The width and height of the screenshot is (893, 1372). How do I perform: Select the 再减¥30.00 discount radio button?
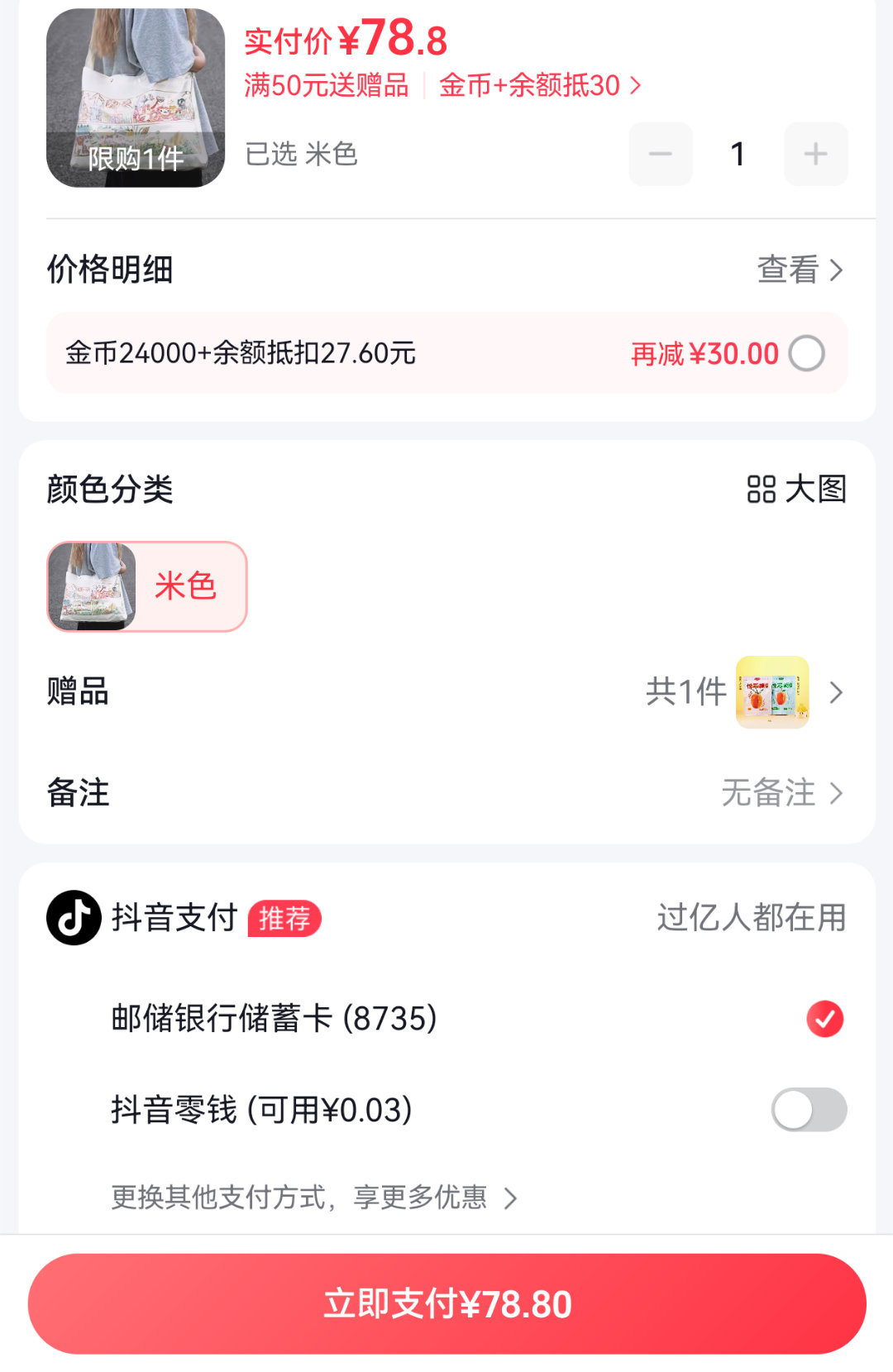coord(806,352)
